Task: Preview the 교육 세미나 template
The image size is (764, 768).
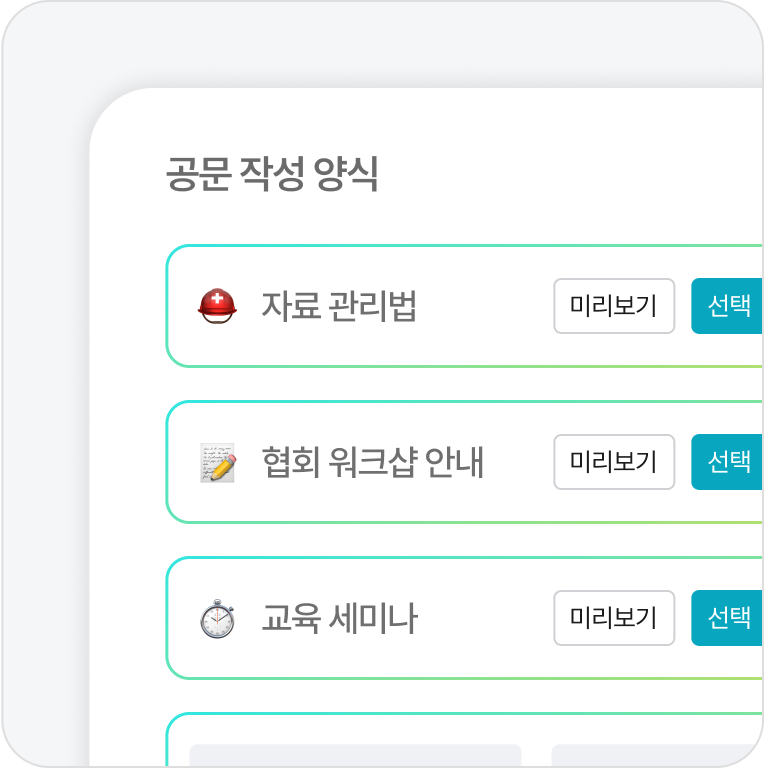Action: point(613,618)
